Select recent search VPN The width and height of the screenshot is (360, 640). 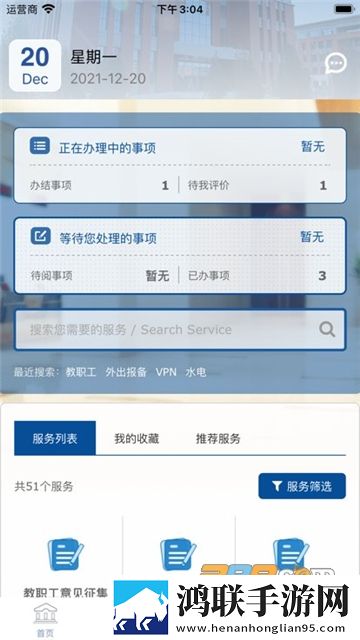point(166,372)
